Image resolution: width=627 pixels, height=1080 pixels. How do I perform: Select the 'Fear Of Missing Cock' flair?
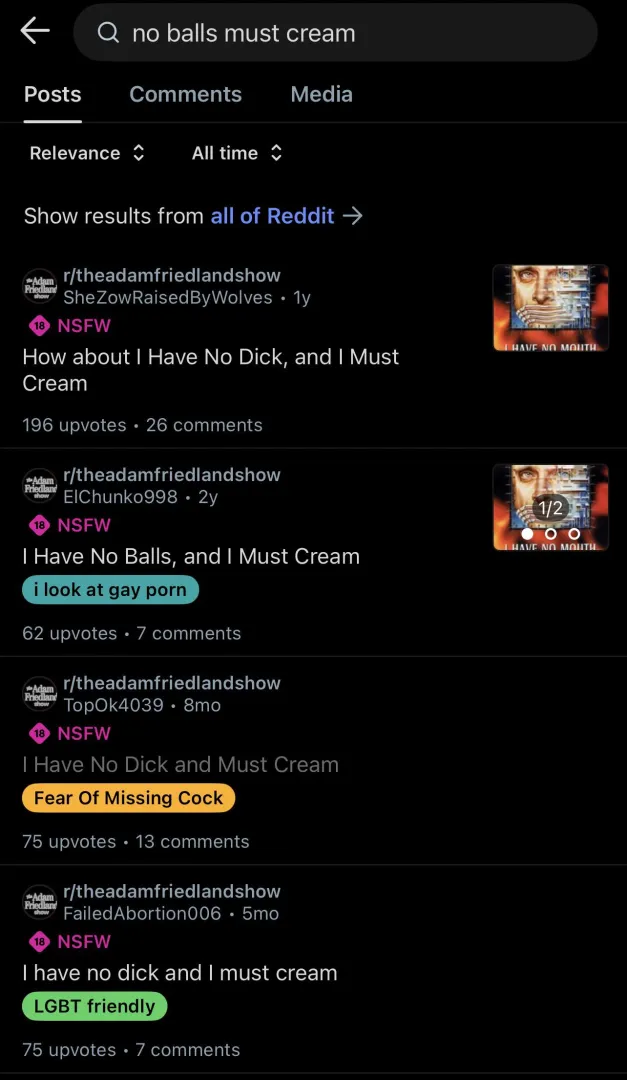point(128,798)
